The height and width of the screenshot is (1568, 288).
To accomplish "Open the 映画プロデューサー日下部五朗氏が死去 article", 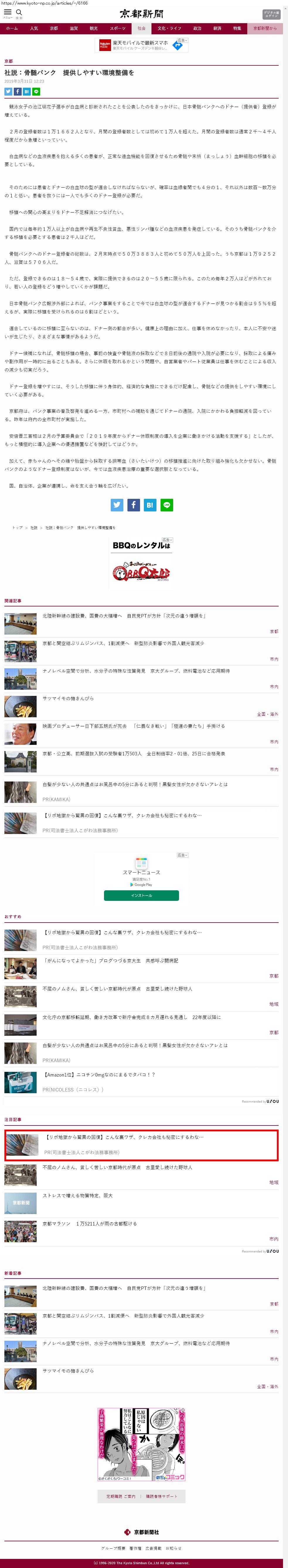I will pyautogui.click(x=134, y=726).
